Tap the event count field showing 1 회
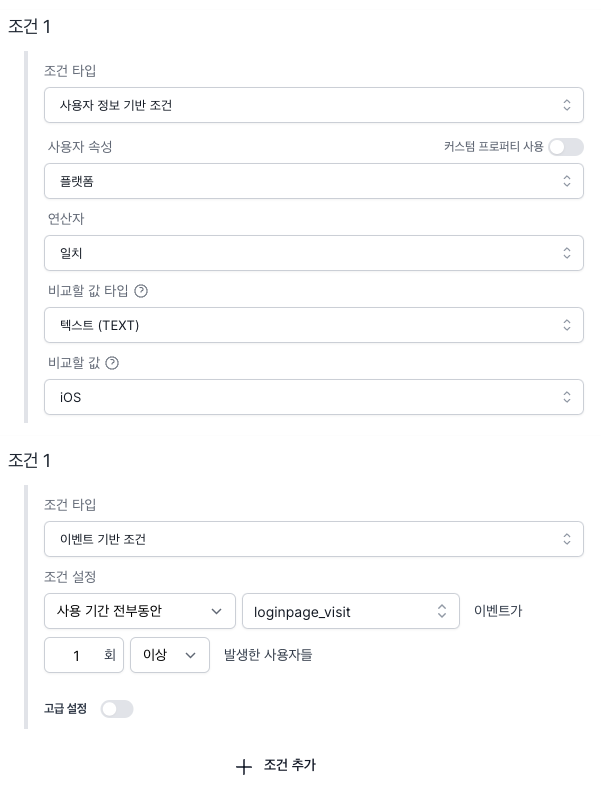Viewport: 601px width, 796px height. [83, 655]
